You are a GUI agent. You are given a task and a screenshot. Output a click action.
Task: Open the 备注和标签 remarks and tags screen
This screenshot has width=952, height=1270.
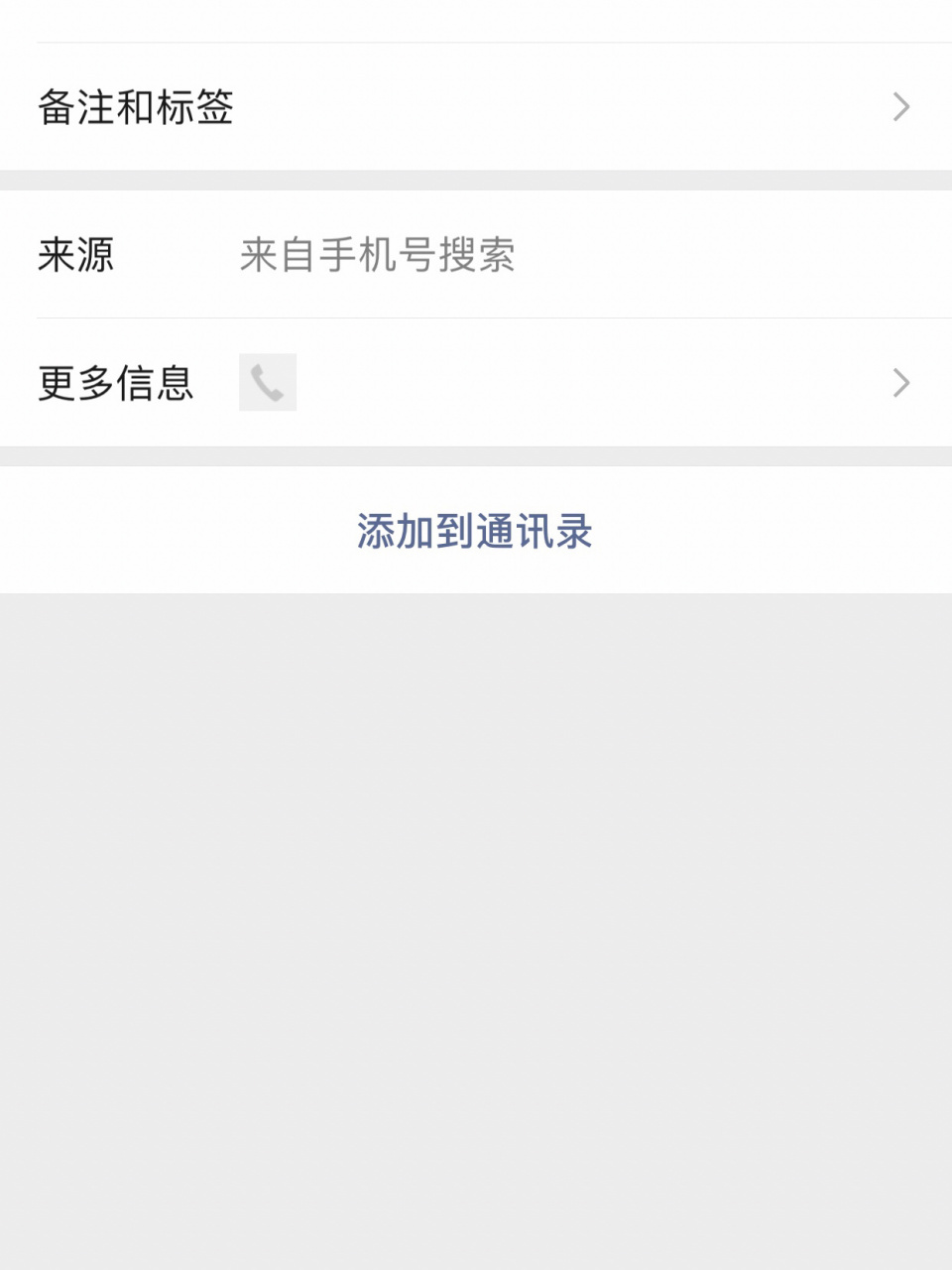pyautogui.click(x=476, y=107)
